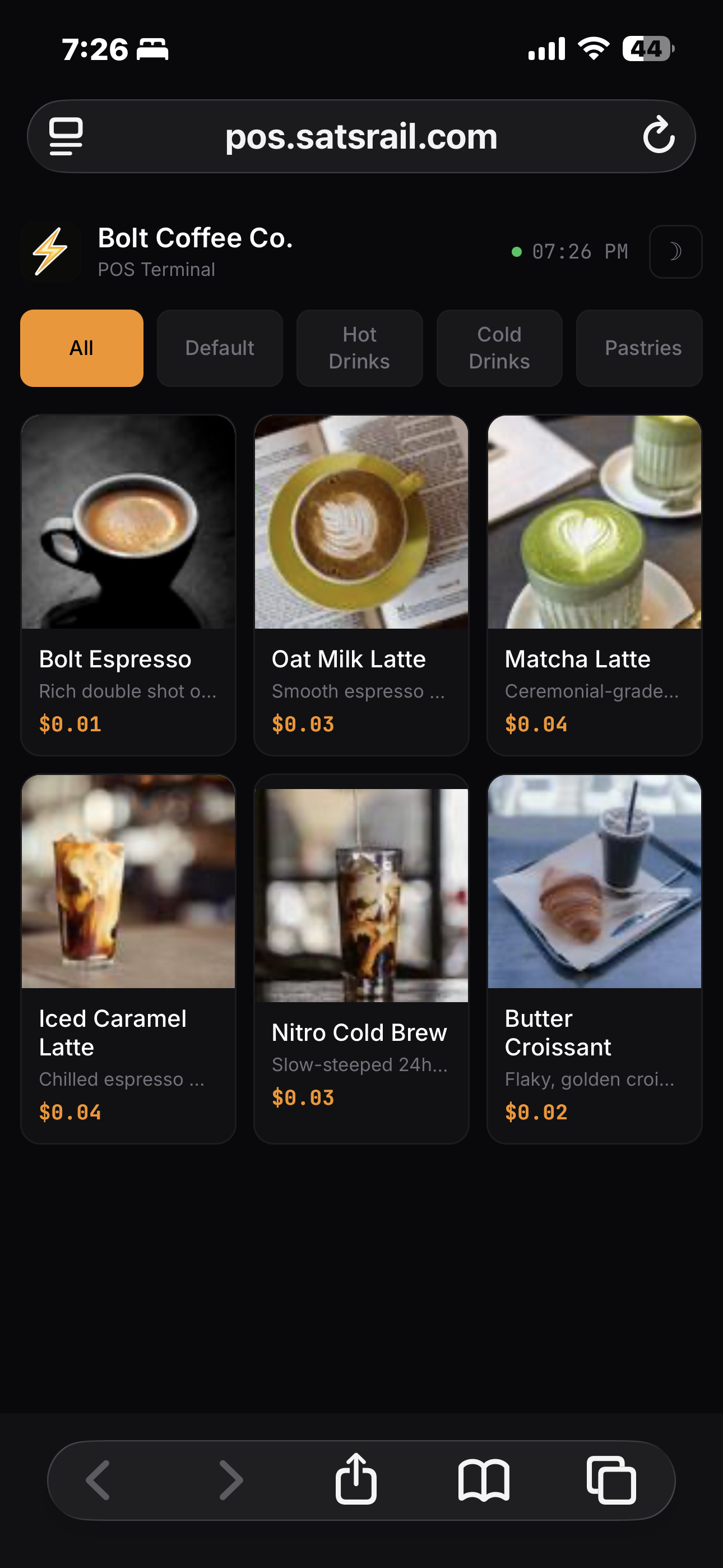The width and height of the screenshot is (723, 1568).
Task: Tap the pos.satsrail.com address field
Action: (x=361, y=136)
